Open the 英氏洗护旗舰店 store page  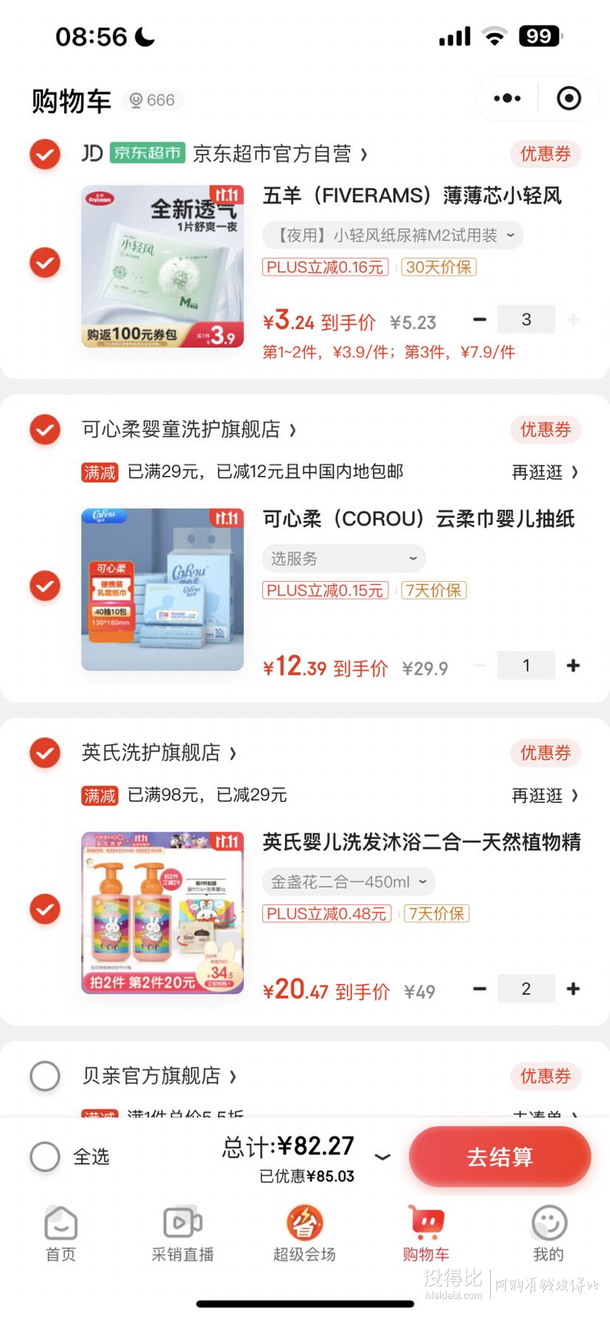(158, 753)
